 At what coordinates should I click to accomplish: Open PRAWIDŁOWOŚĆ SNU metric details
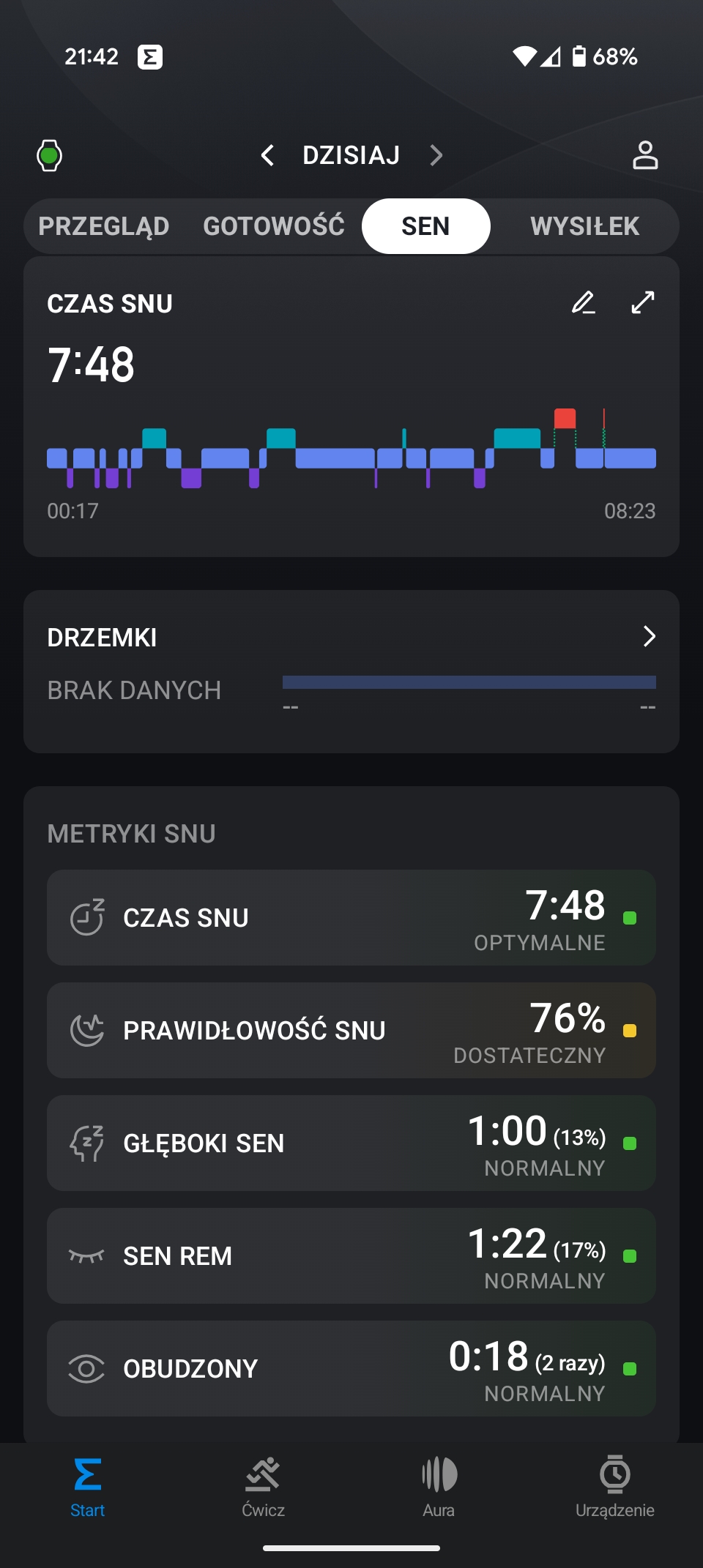click(351, 1030)
